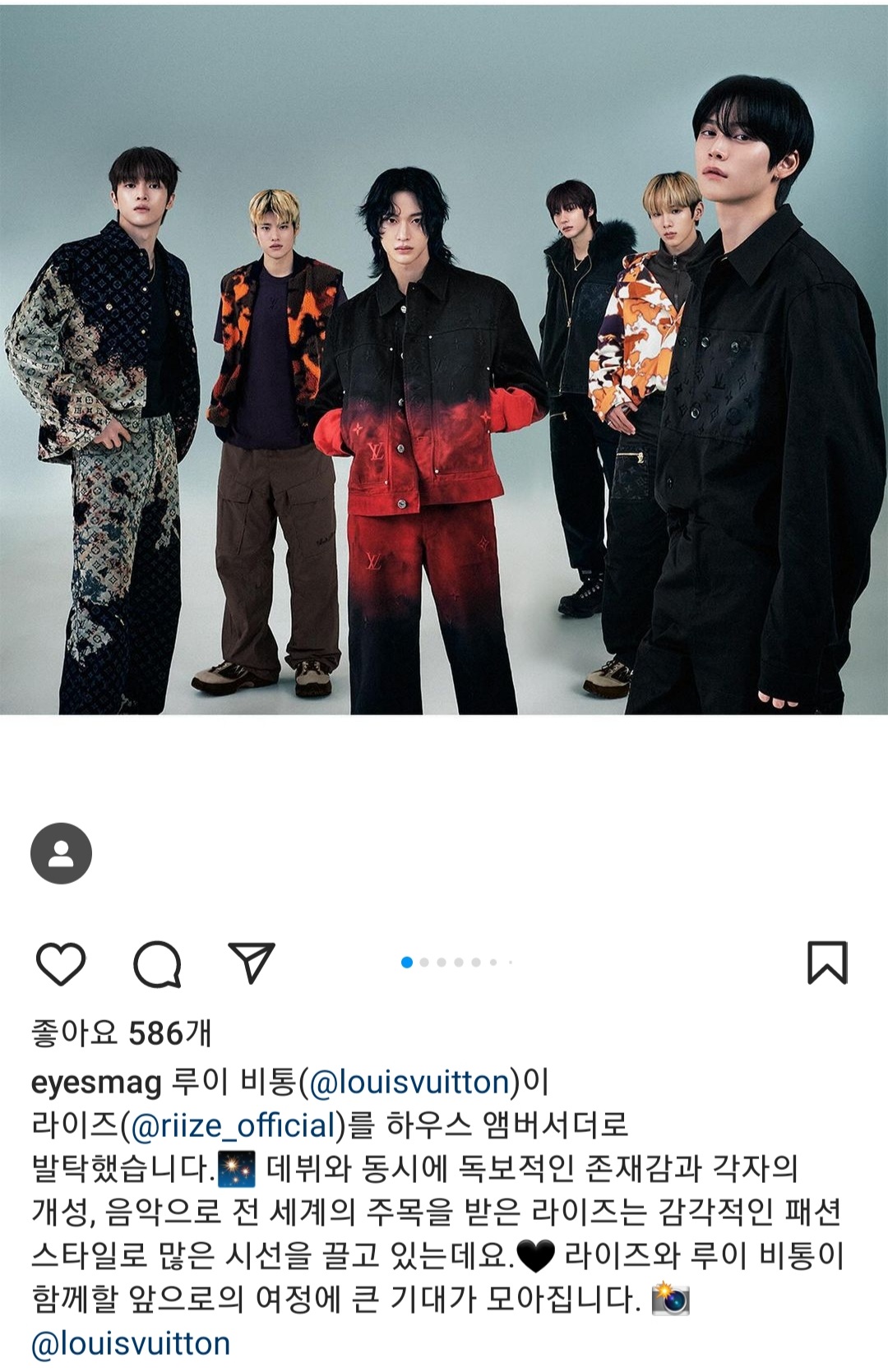This screenshot has height=1372, width=888.
Task: Open the @louisvuitton mention after 루이 비통
Action: coord(409,1083)
